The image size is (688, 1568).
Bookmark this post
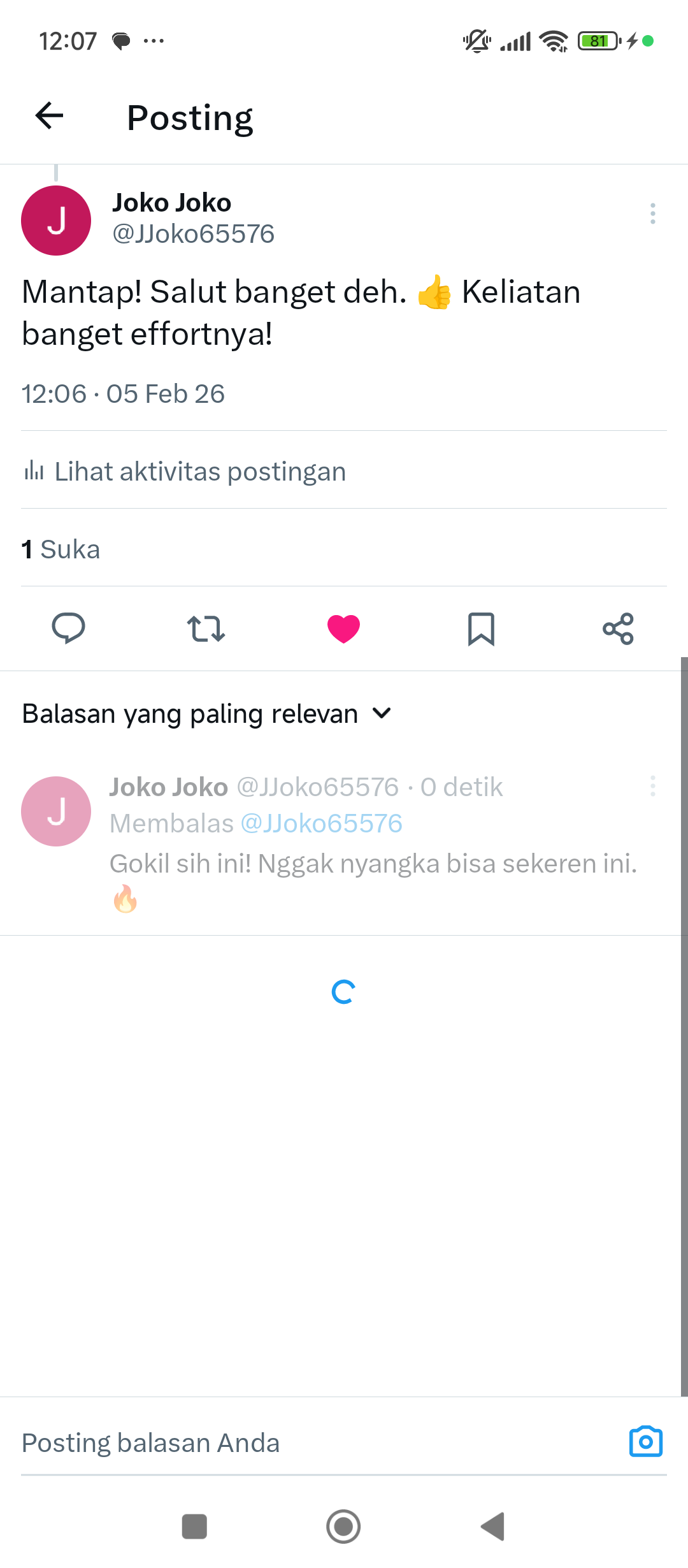(x=481, y=628)
